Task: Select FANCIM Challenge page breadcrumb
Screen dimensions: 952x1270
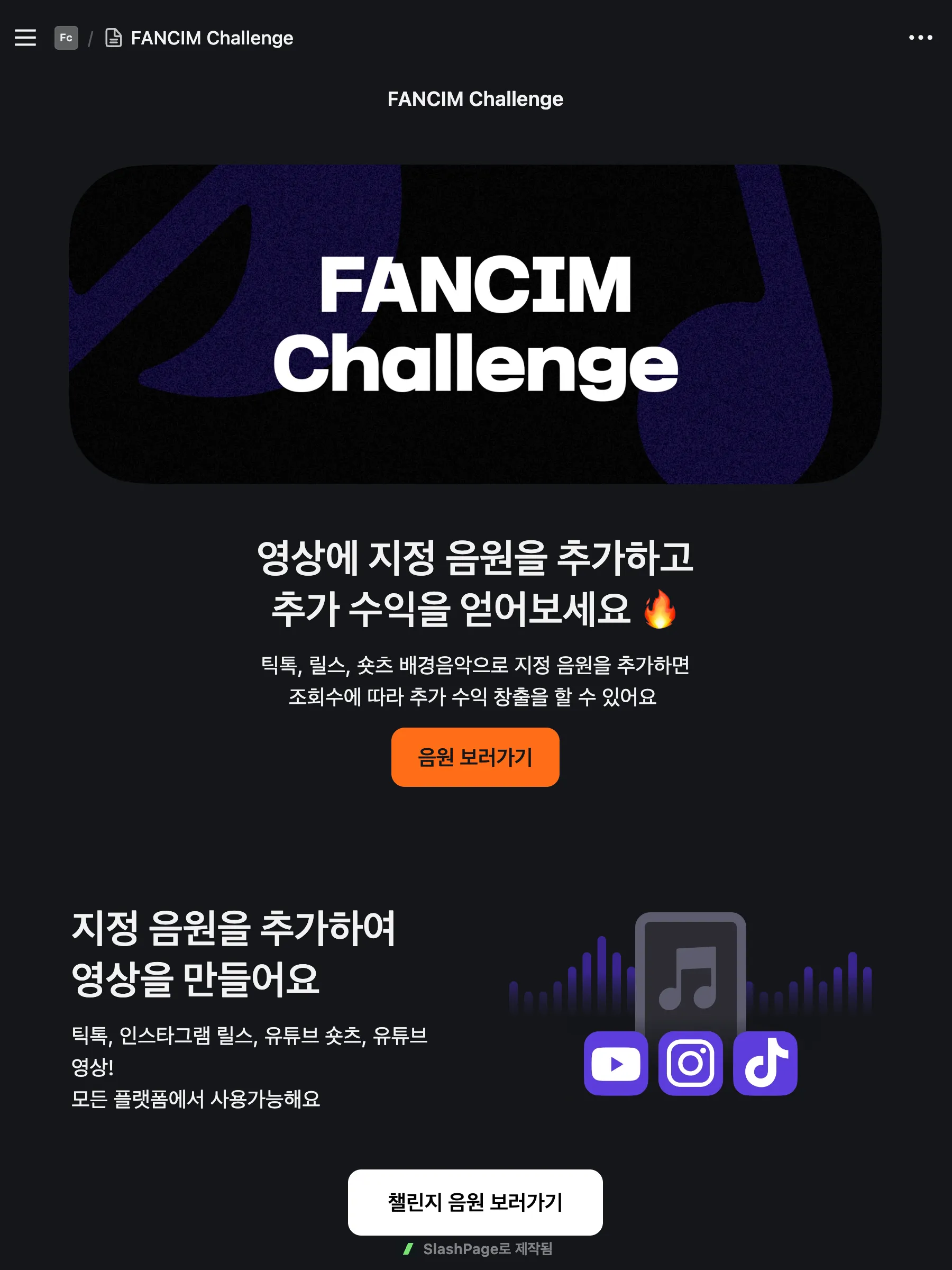Action: (211, 38)
